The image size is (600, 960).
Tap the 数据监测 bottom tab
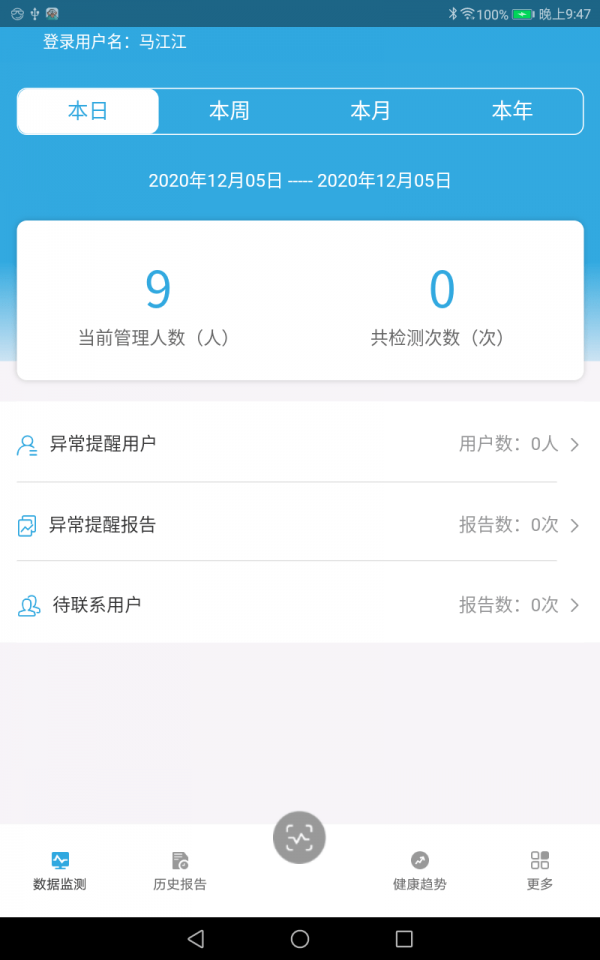coord(60,870)
